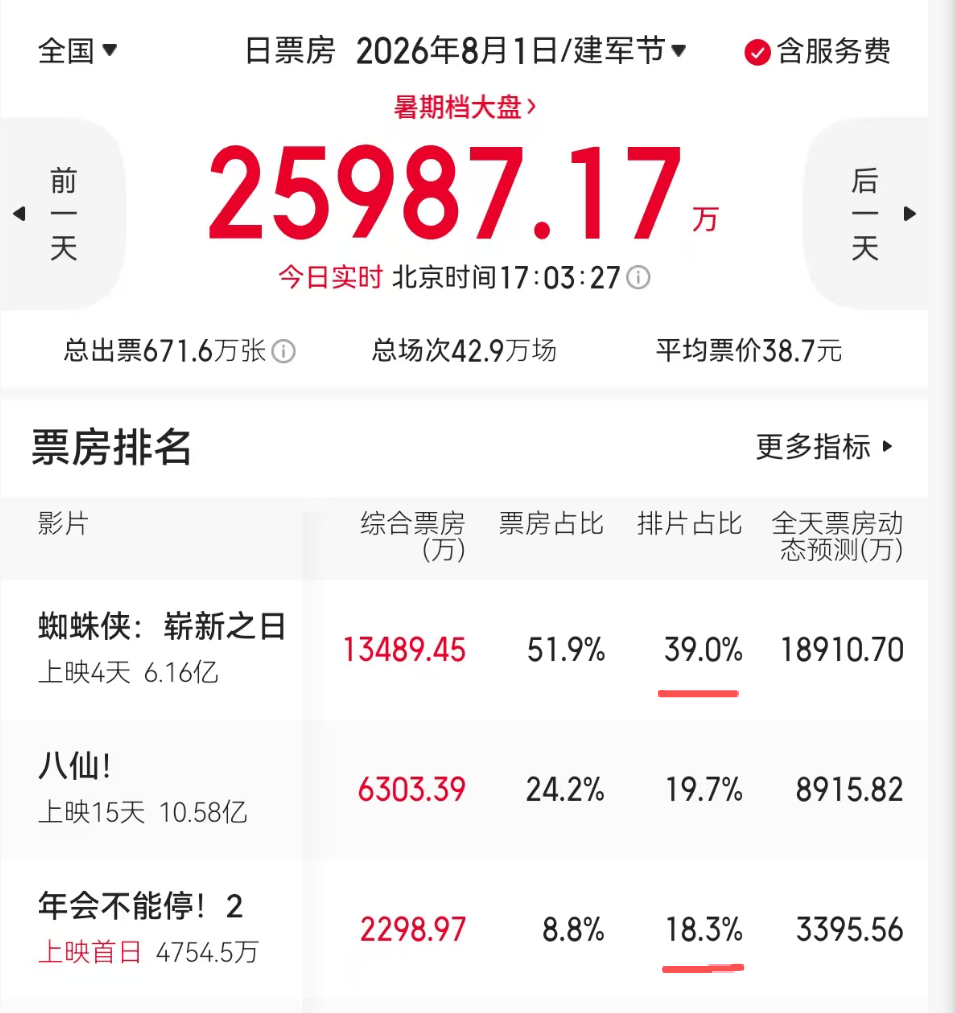
Task: Open the date picker showing 2026年8月1日/建军节
Action: tap(521, 51)
